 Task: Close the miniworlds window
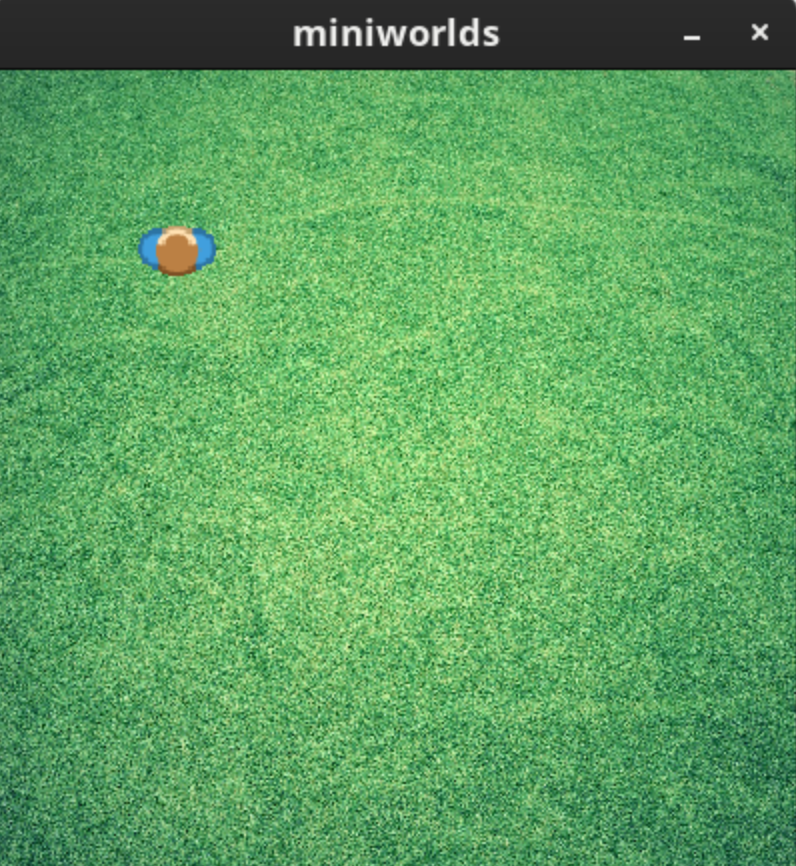759,33
